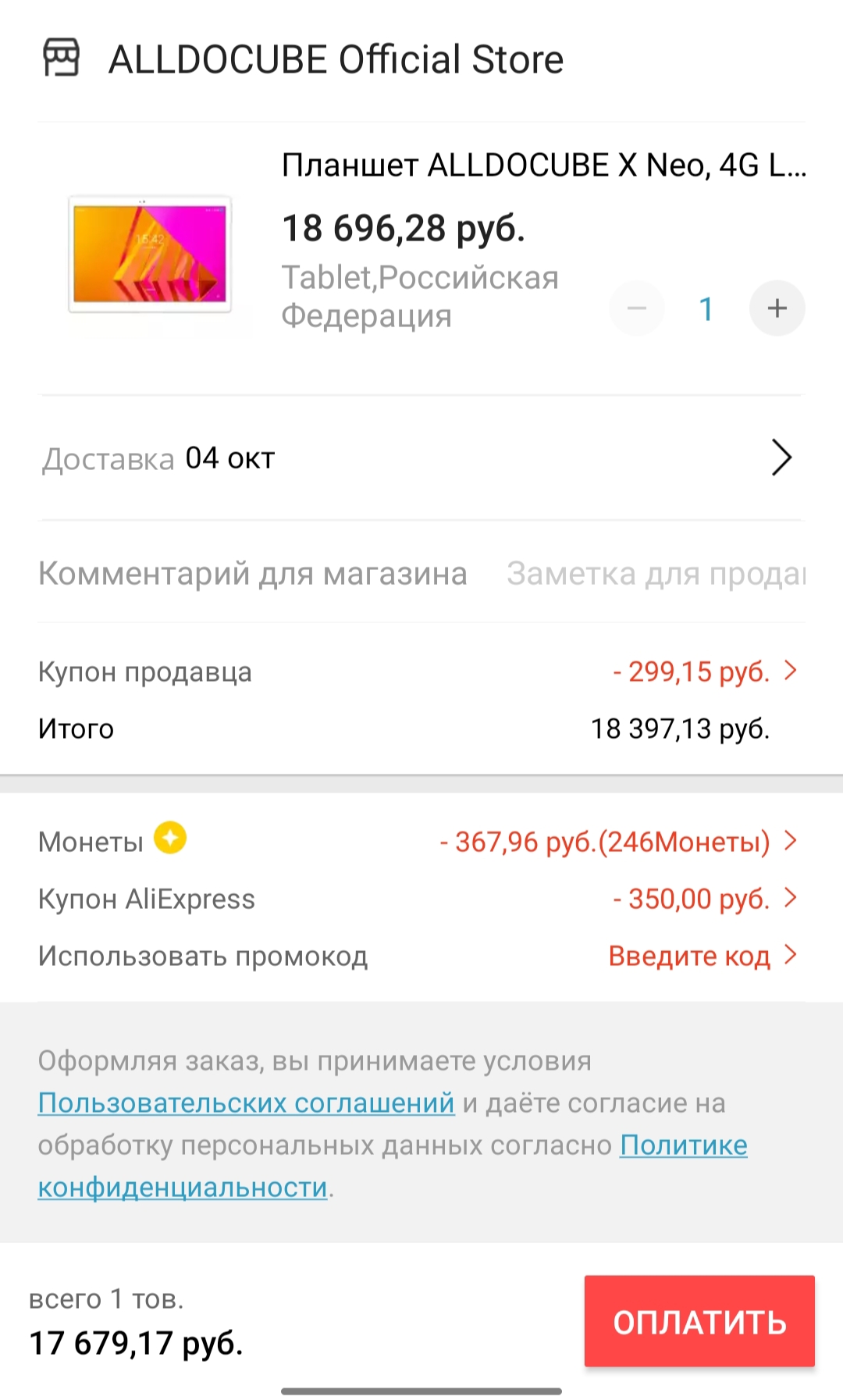Open the Купон AliExpress coupon row
This screenshot has height=1400, width=843.
tap(702, 899)
